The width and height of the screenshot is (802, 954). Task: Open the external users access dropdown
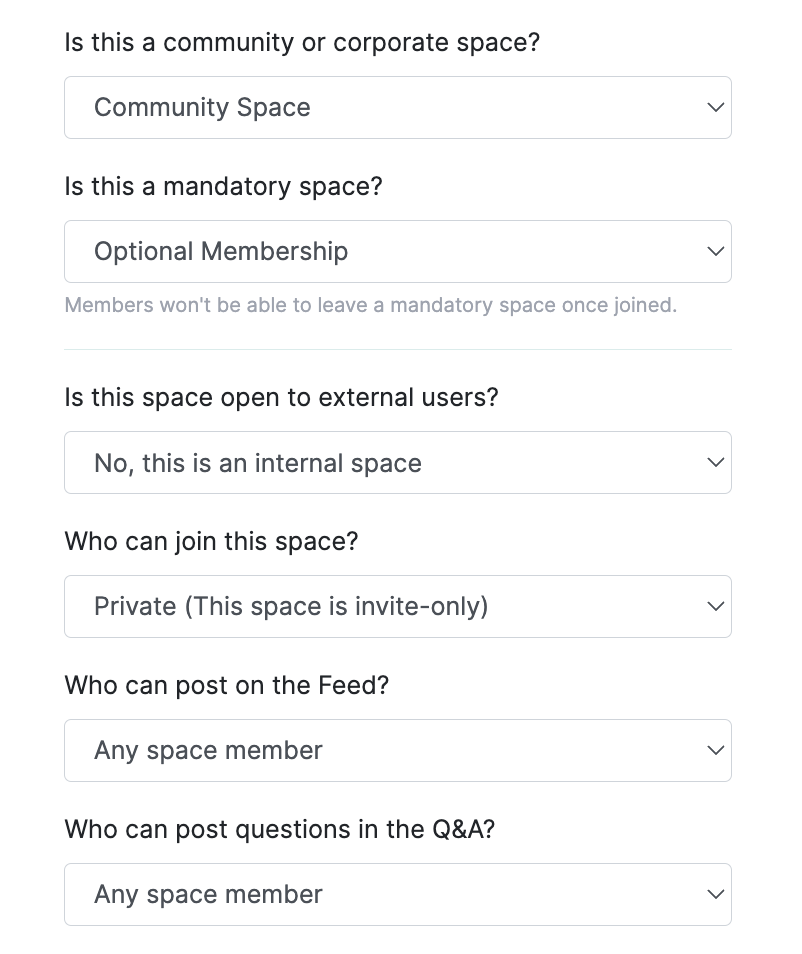point(398,462)
